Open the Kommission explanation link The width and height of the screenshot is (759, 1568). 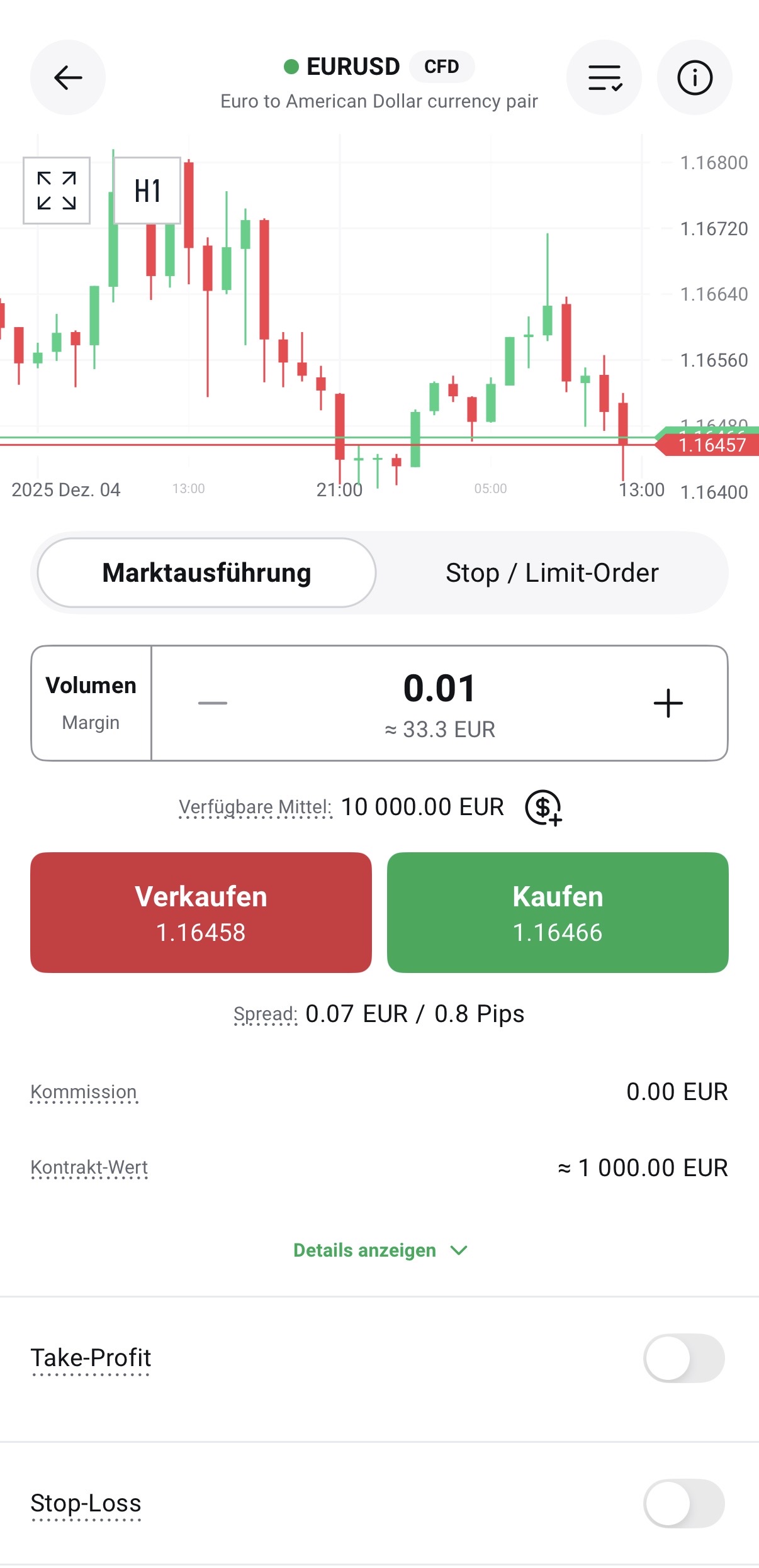coord(83,1091)
